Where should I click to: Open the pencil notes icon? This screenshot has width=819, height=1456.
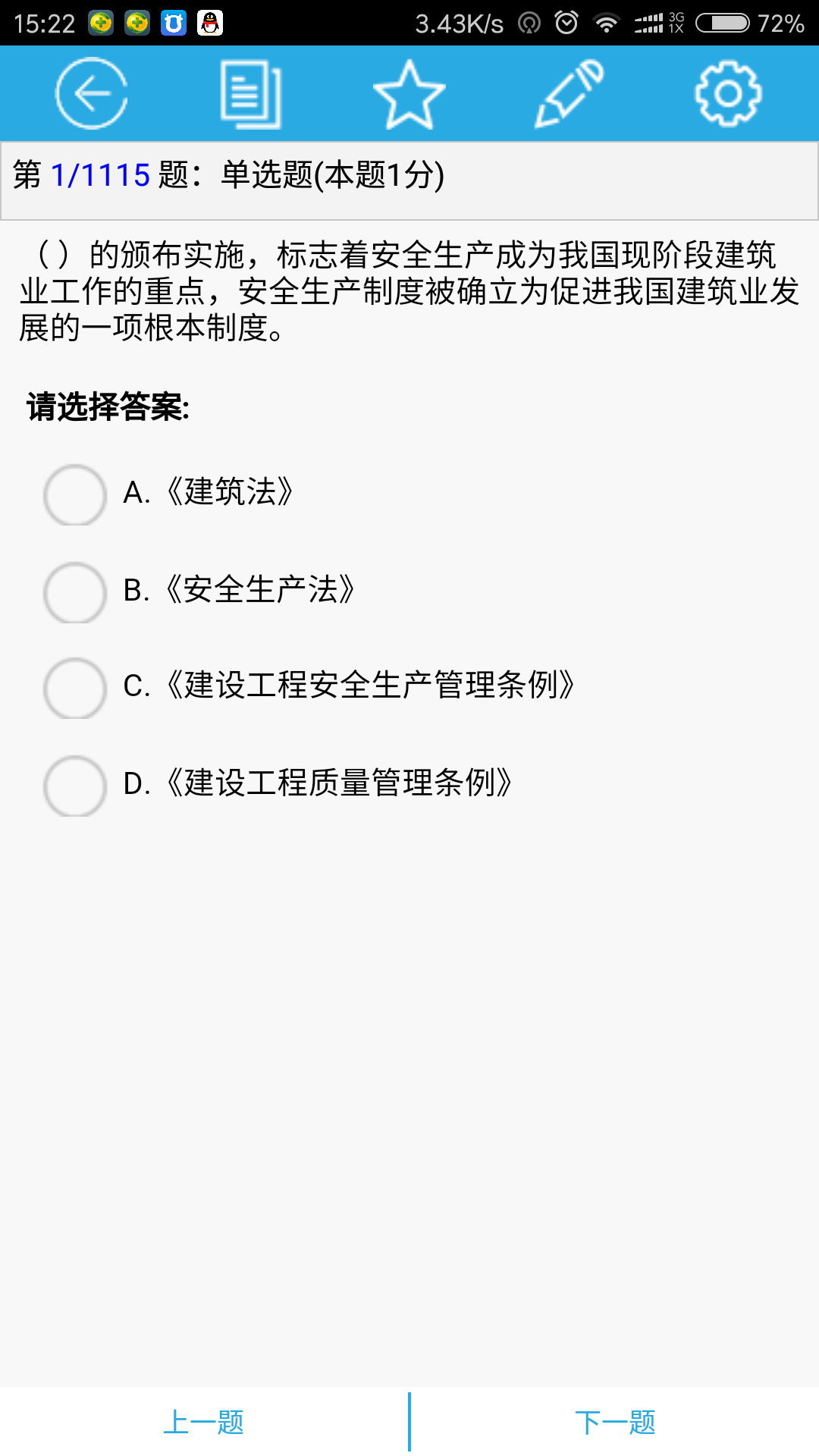coord(569,94)
